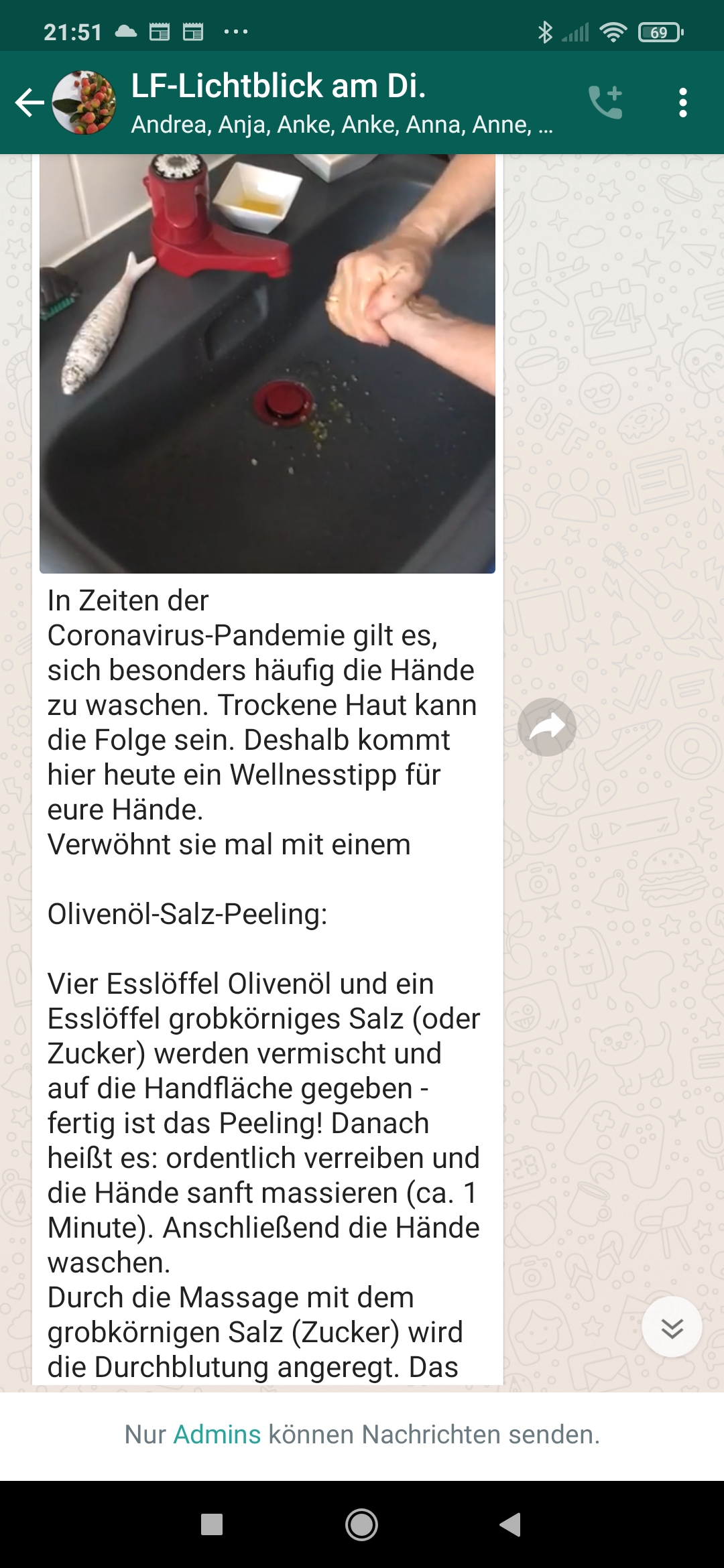The image size is (724, 1568).
Task: Open the hand peeling image in message
Action: (x=267, y=364)
